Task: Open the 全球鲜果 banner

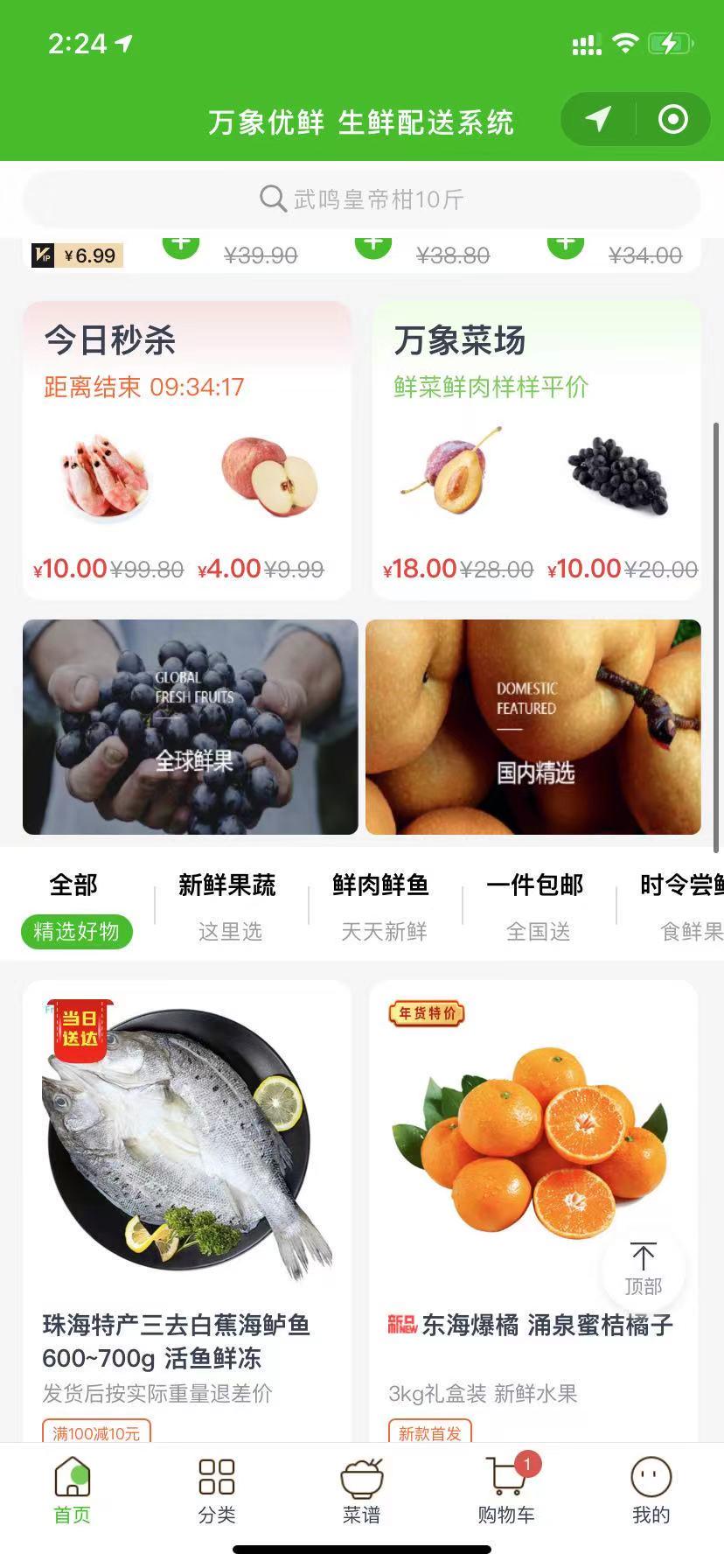Action: click(x=191, y=727)
